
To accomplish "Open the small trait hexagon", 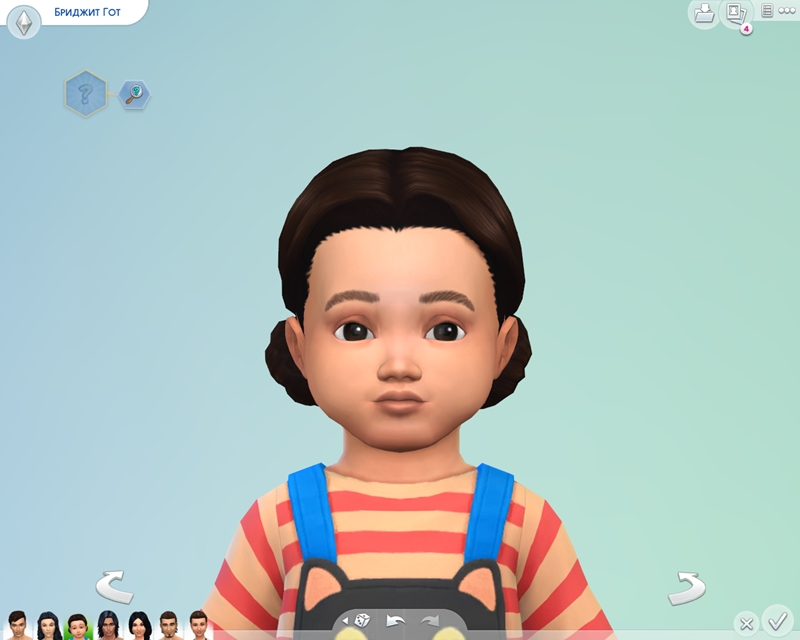I will coord(134,95).
